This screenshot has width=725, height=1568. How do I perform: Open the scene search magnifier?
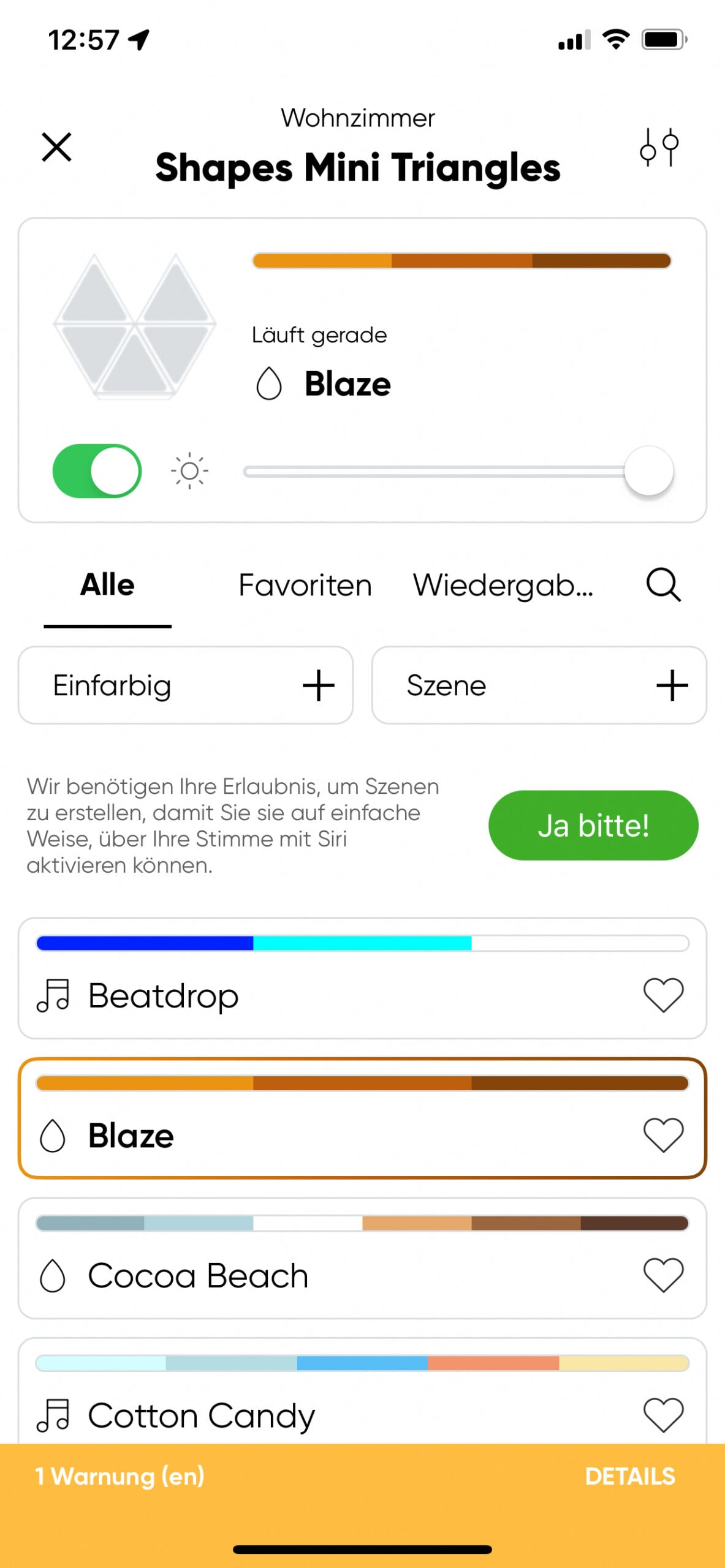tap(663, 586)
